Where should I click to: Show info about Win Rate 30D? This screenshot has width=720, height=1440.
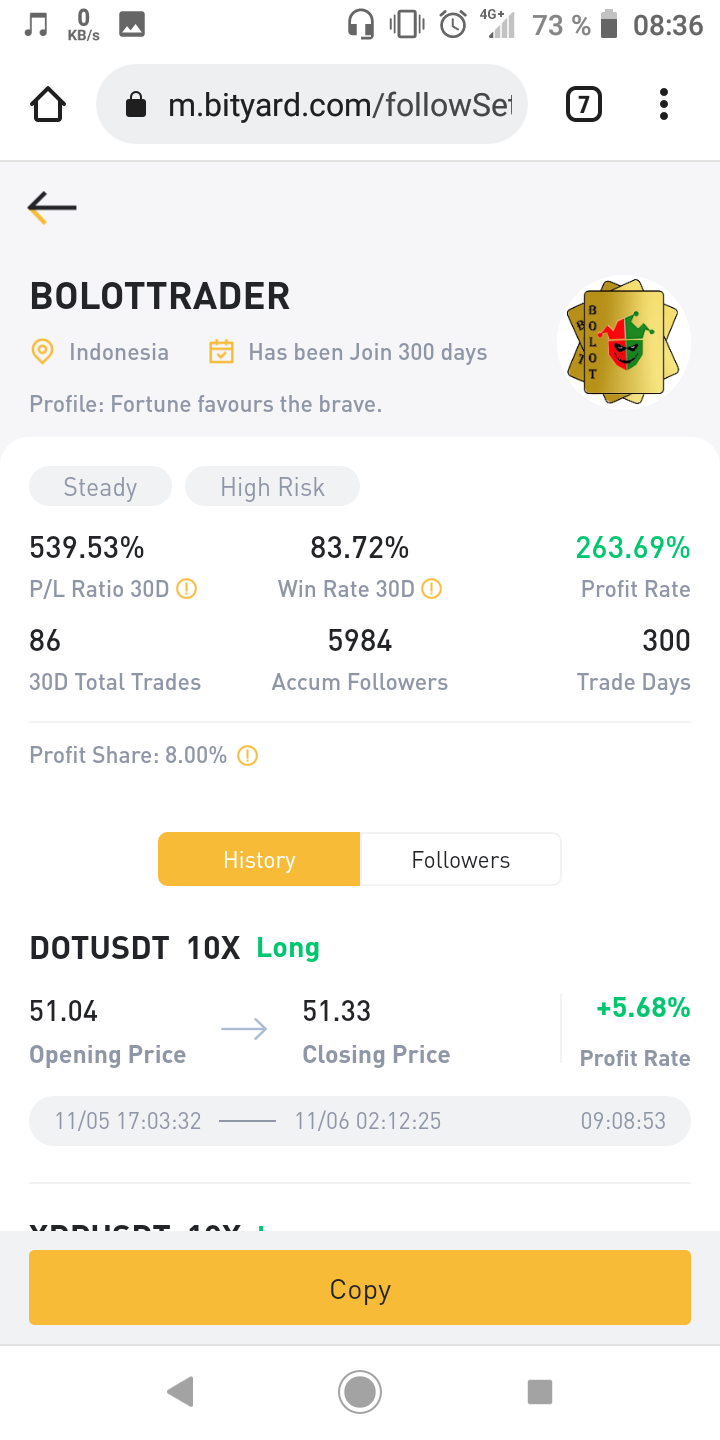[431, 589]
